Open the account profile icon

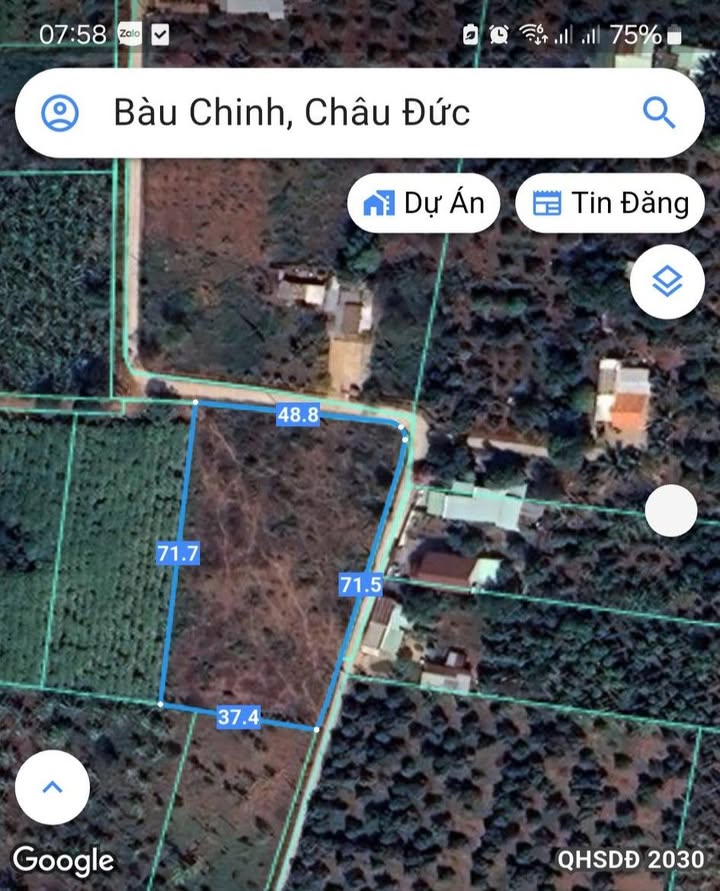(x=60, y=112)
